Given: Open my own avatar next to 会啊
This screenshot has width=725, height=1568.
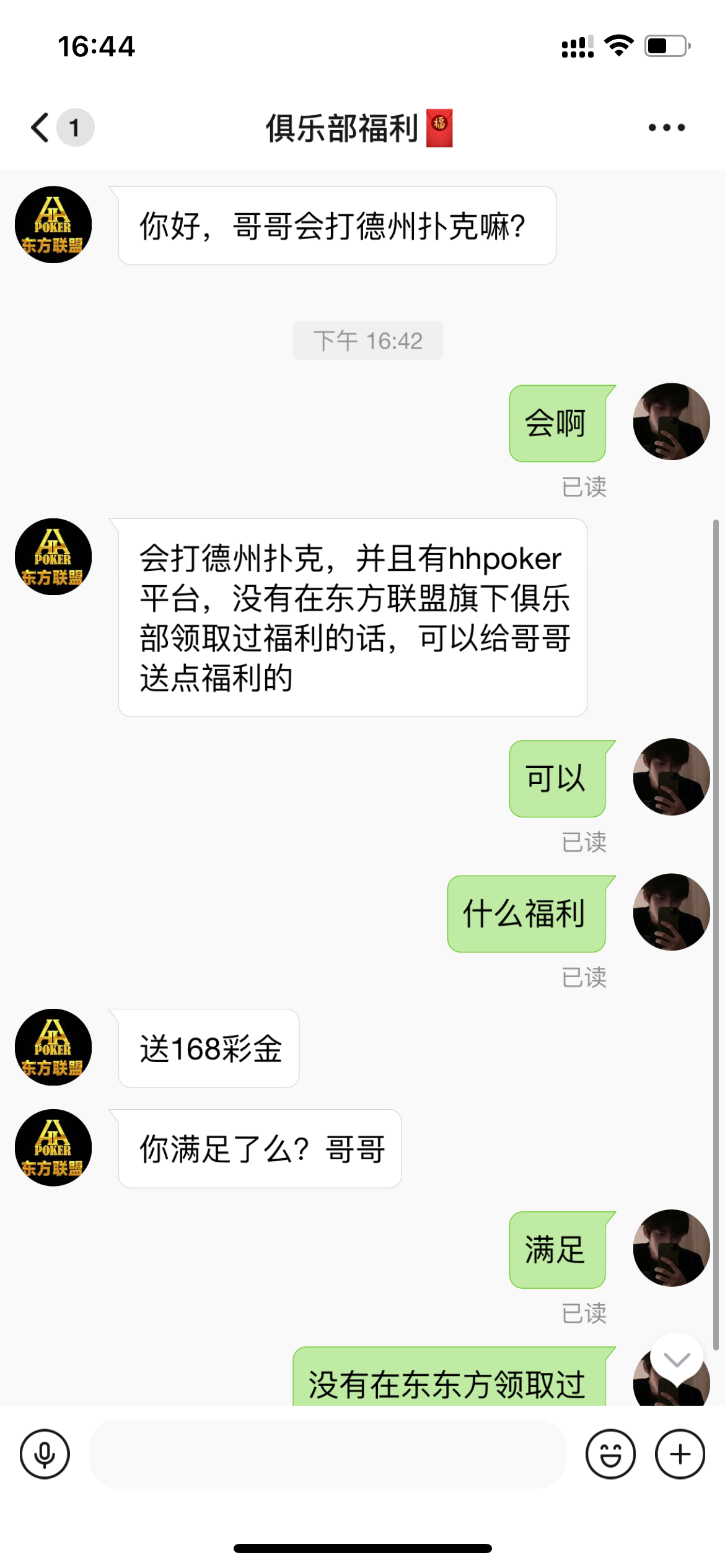Looking at the screenshot, I should click(x=671, y=422).
